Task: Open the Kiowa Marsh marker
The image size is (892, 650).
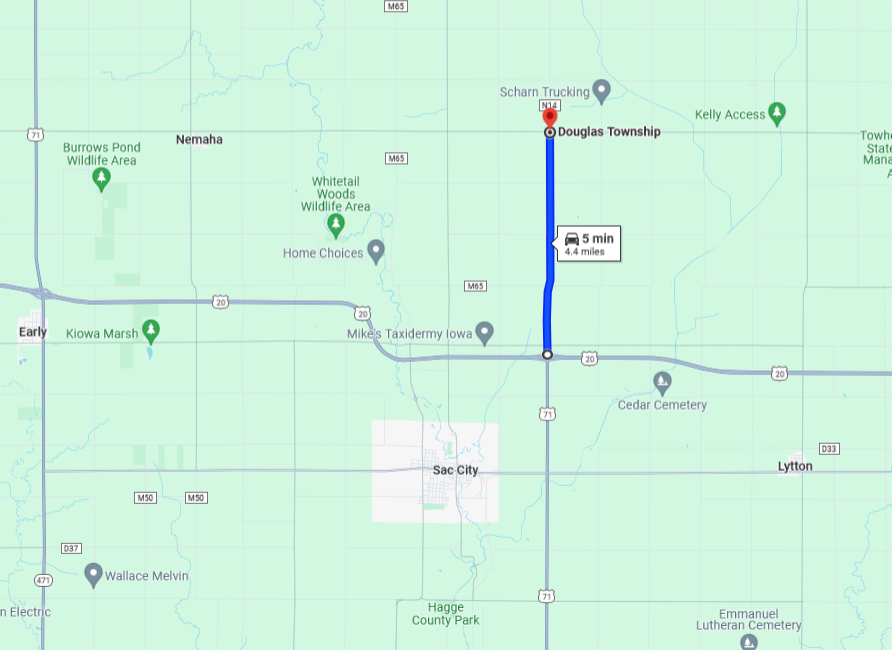Action: pyautogui.click(x=150, y=330)
